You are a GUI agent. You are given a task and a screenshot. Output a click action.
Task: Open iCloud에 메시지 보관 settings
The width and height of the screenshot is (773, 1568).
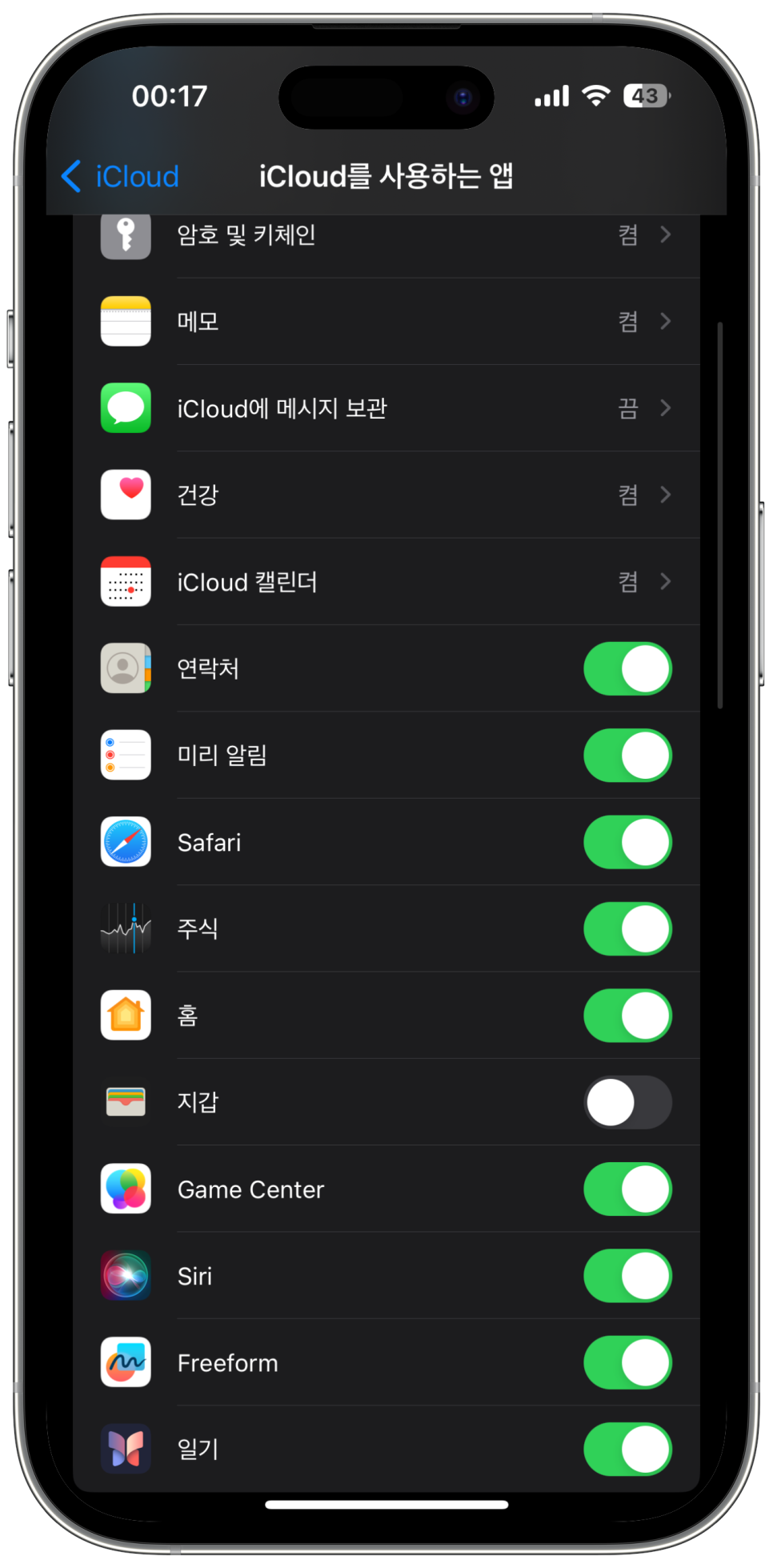pyautogui.click(x=386, y=408)
